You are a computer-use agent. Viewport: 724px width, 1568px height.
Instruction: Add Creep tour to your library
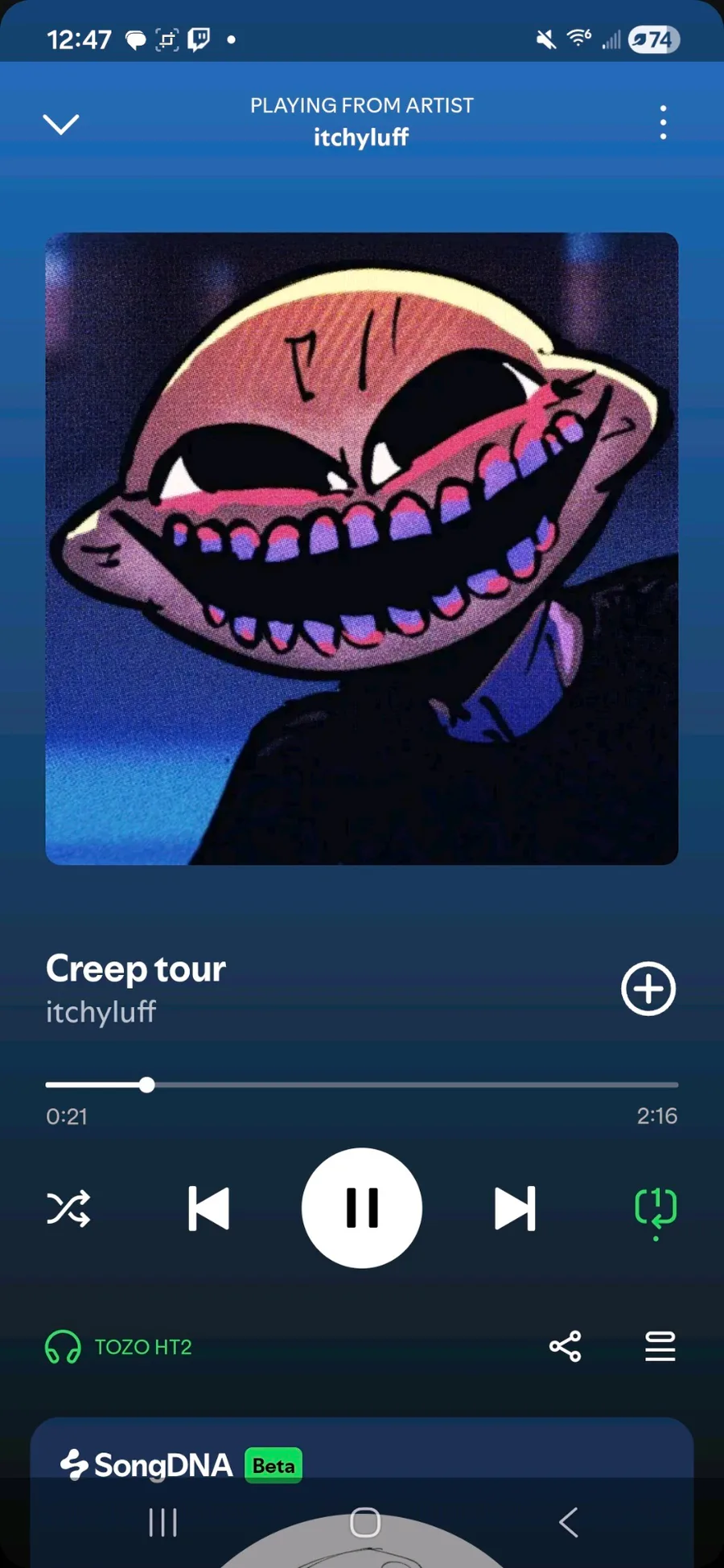(x=648, y=988)
